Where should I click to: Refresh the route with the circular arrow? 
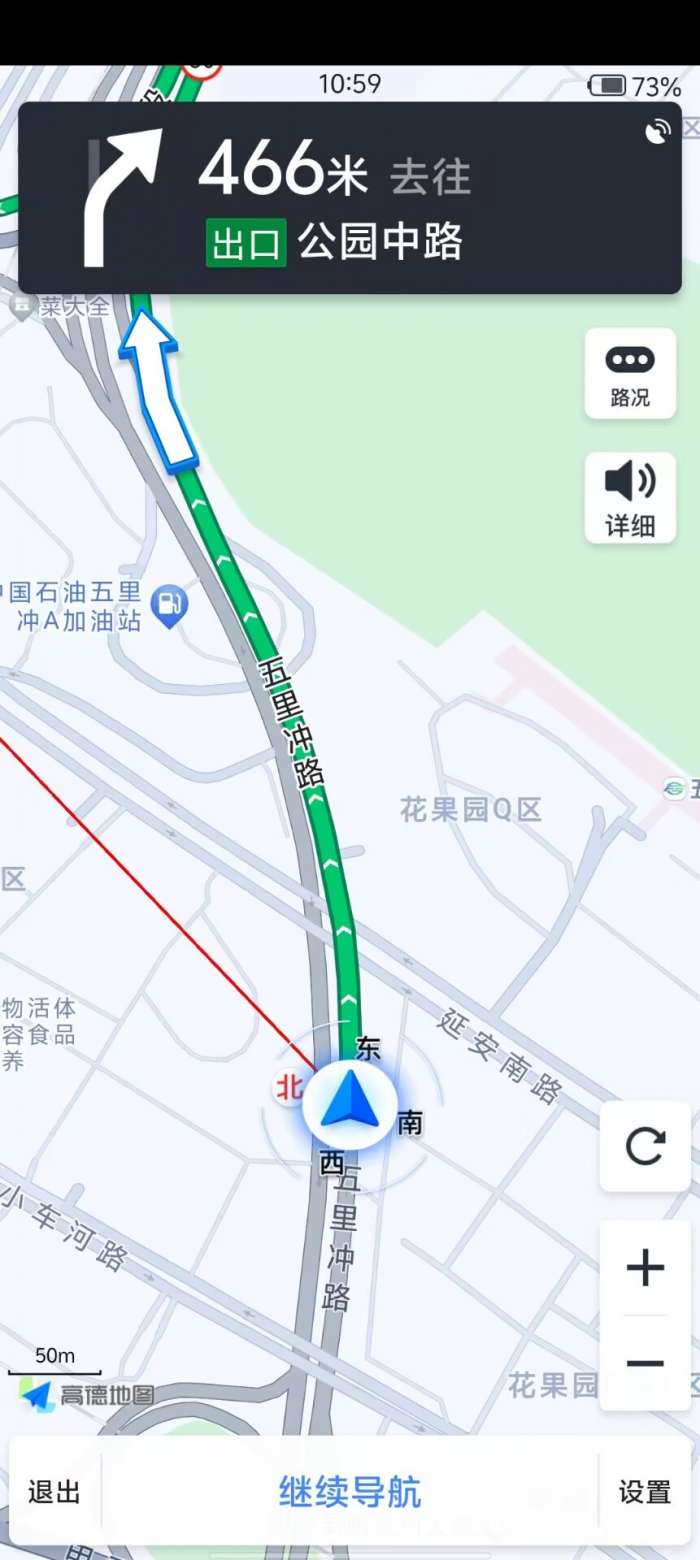(x=645, y=1147)
